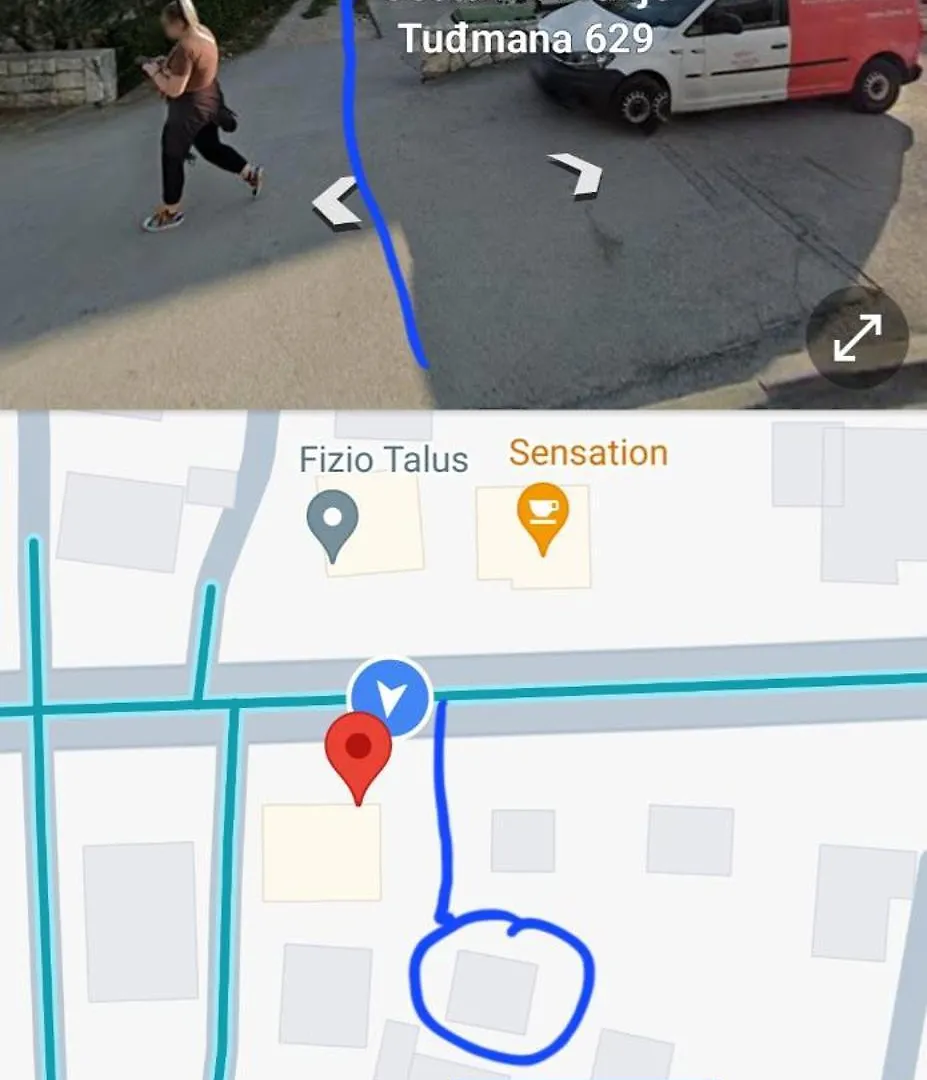The width and height of the screenshot is (927, 1080).
Task: Expand the Street View to fullscreen
Action: click(857, 338)
